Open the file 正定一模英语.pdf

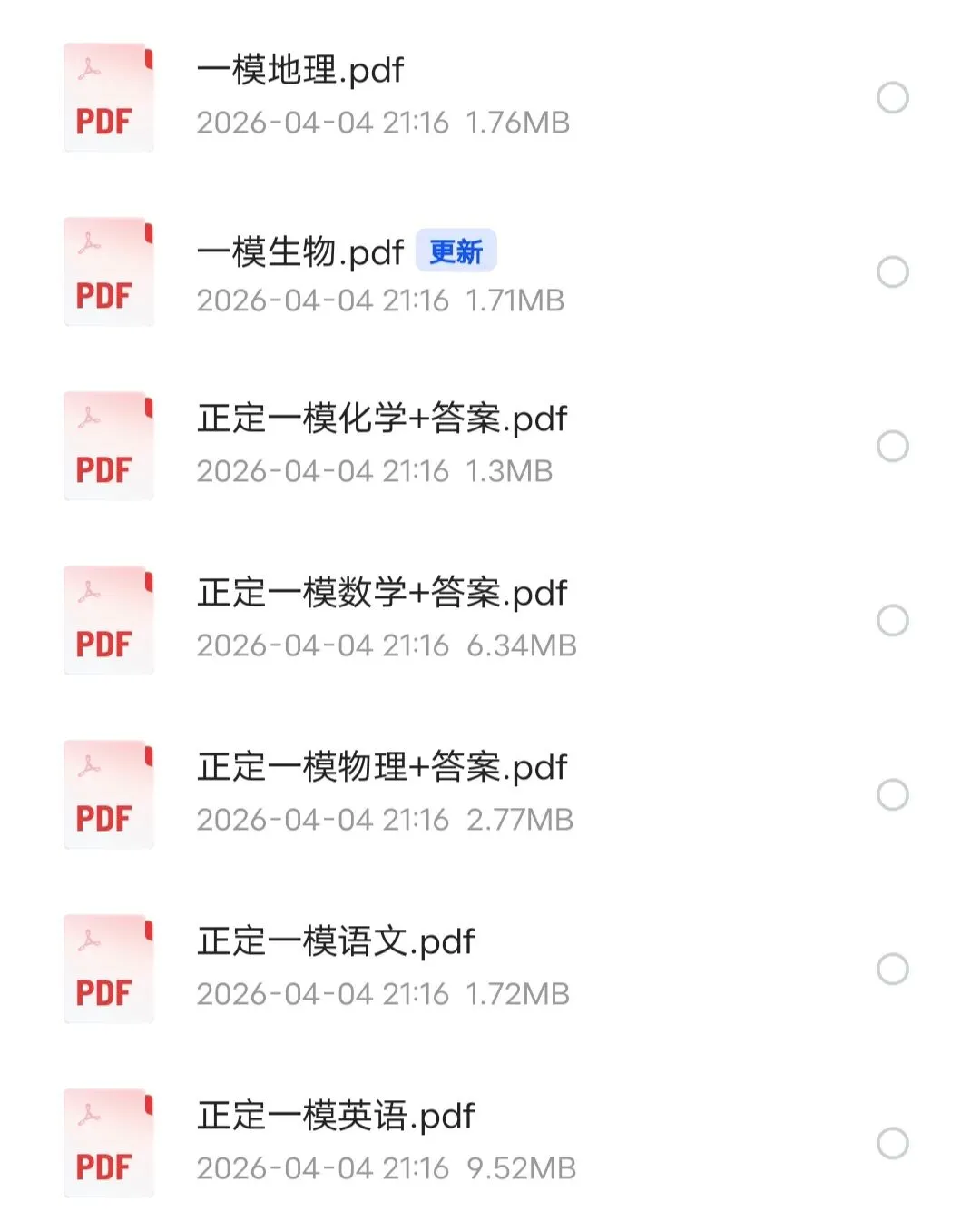(x=336, y=1117)
